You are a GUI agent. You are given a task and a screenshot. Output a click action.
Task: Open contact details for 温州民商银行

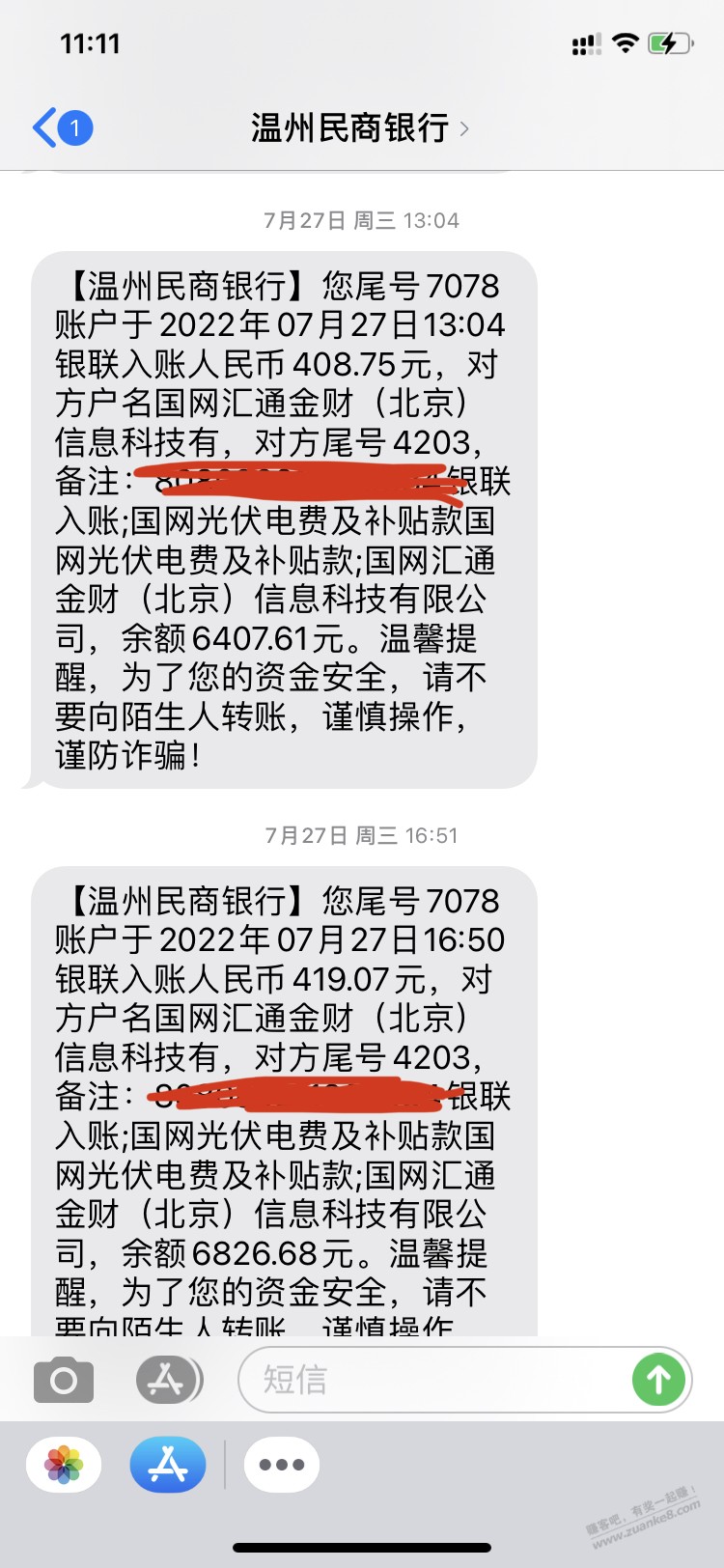359,127
